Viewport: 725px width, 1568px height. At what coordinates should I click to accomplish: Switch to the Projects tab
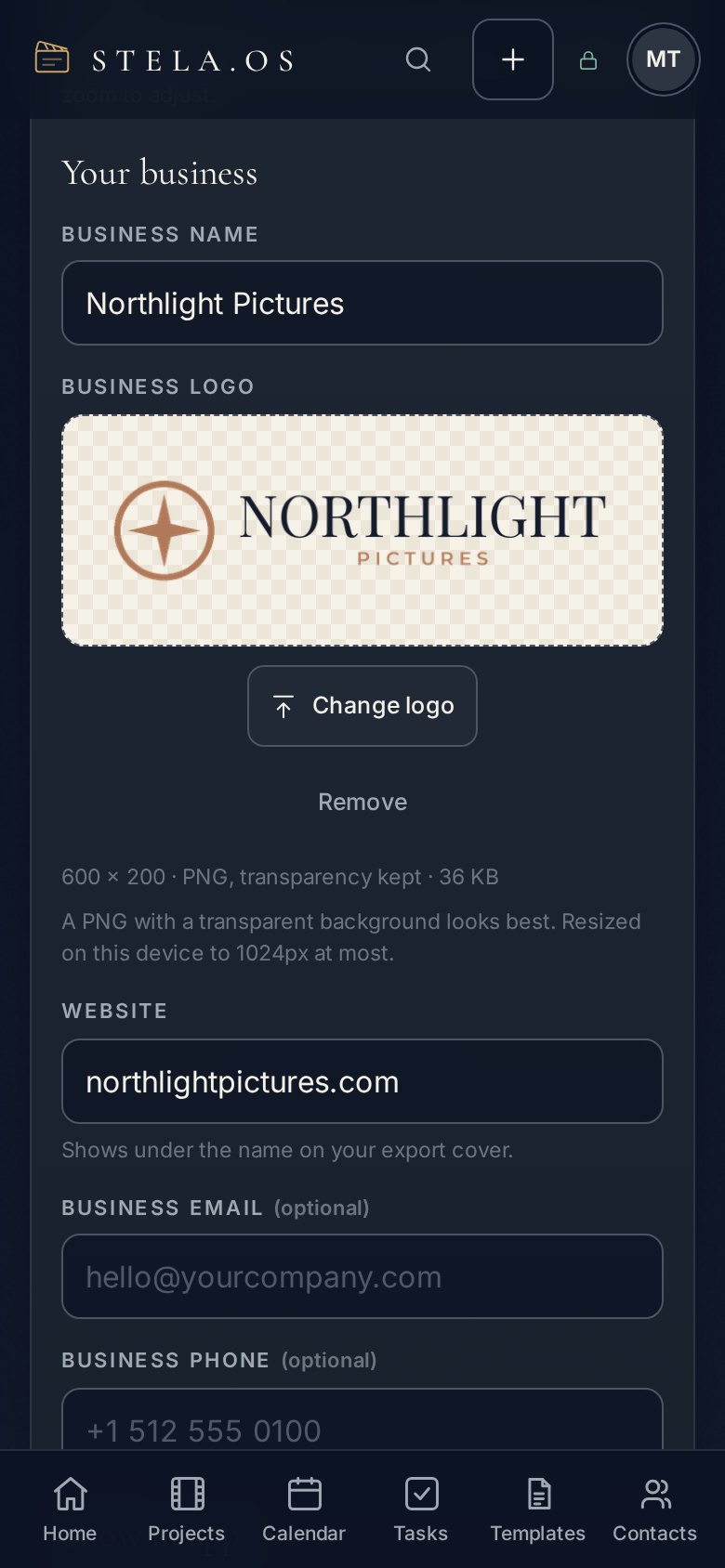[x=187, y=1510]
